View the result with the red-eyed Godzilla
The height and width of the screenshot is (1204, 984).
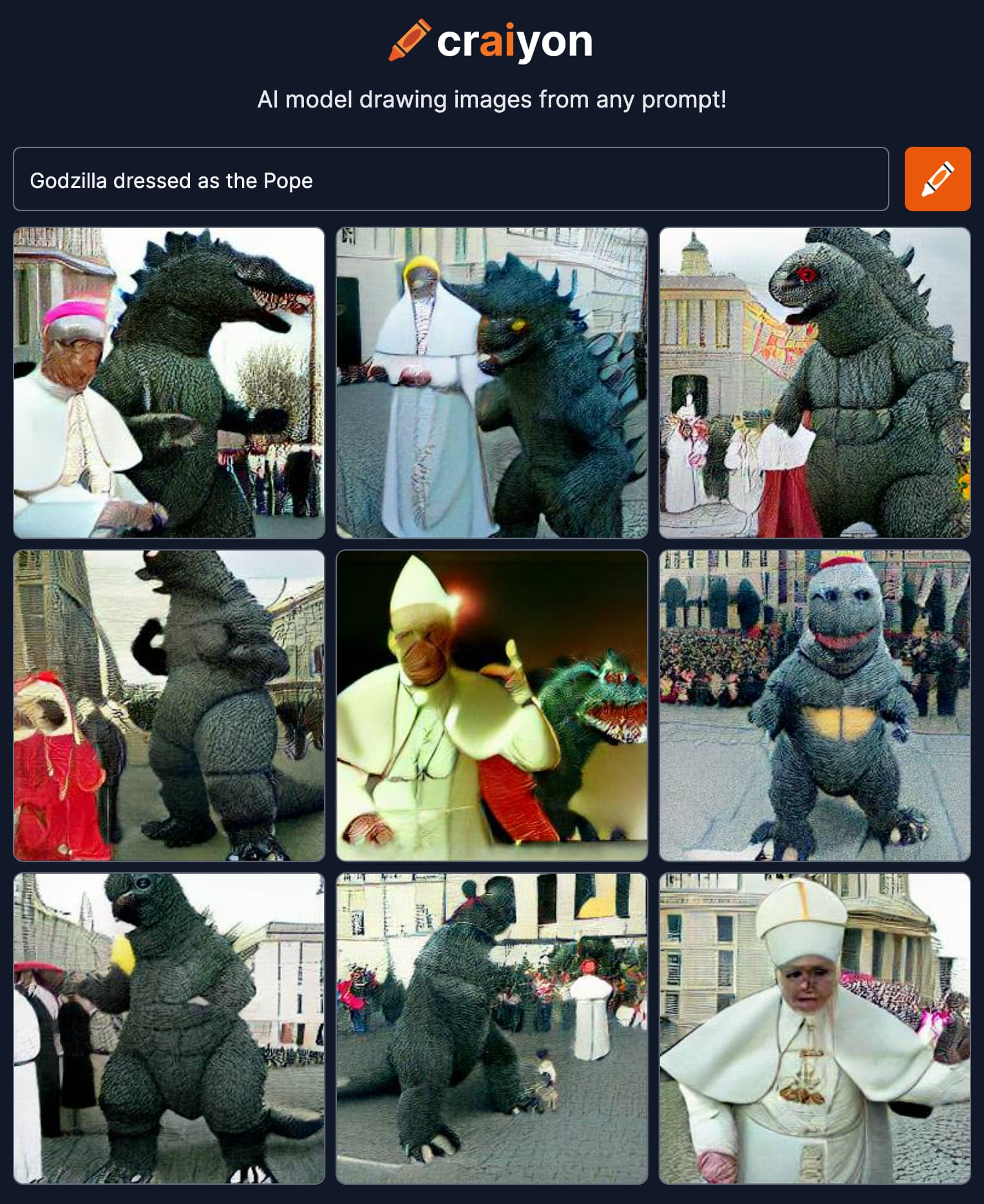[x=815, y=382]
